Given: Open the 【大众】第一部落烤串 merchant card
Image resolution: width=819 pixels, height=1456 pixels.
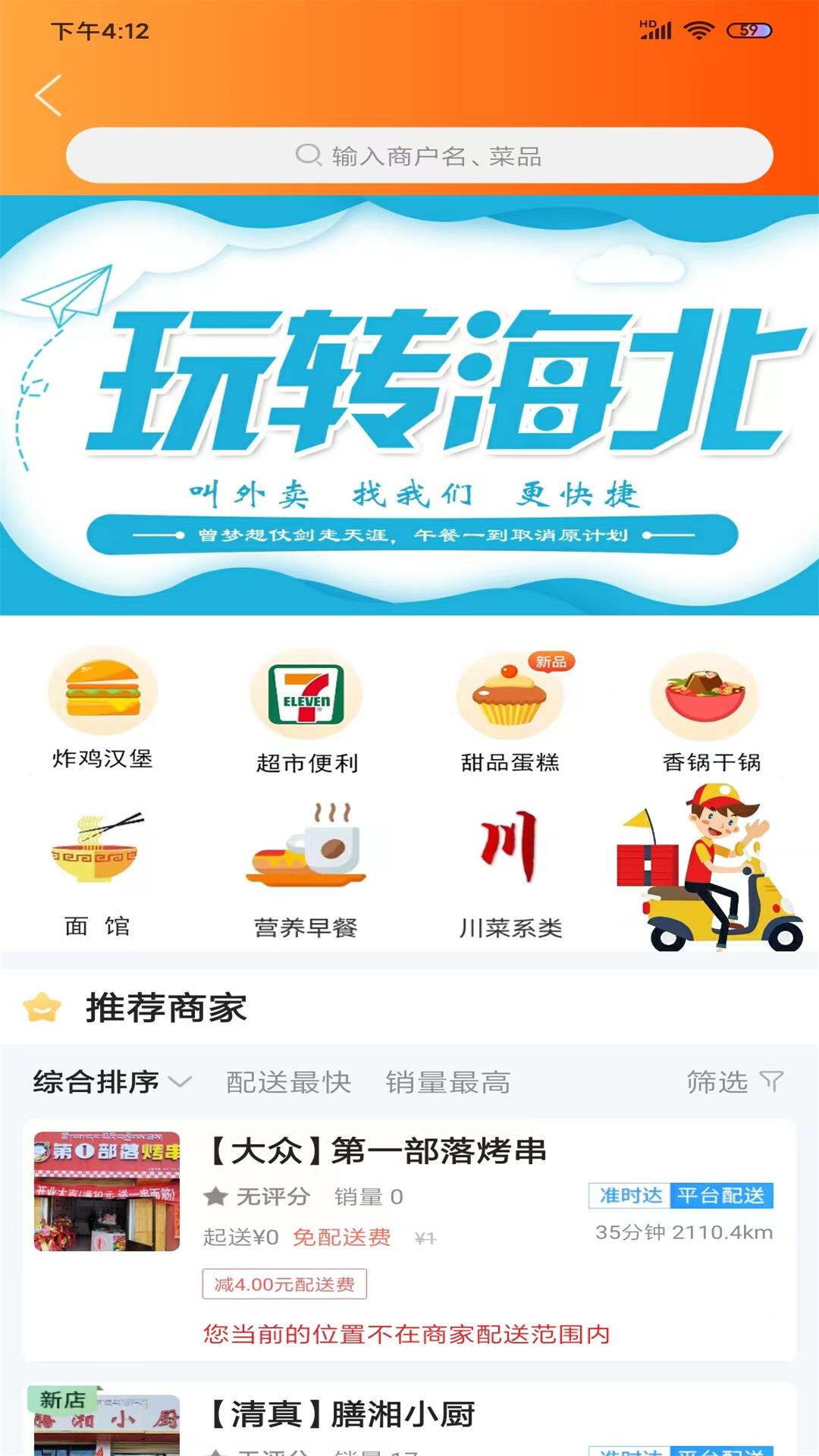Looking at the screenshot, I should tap(409, 1240).
